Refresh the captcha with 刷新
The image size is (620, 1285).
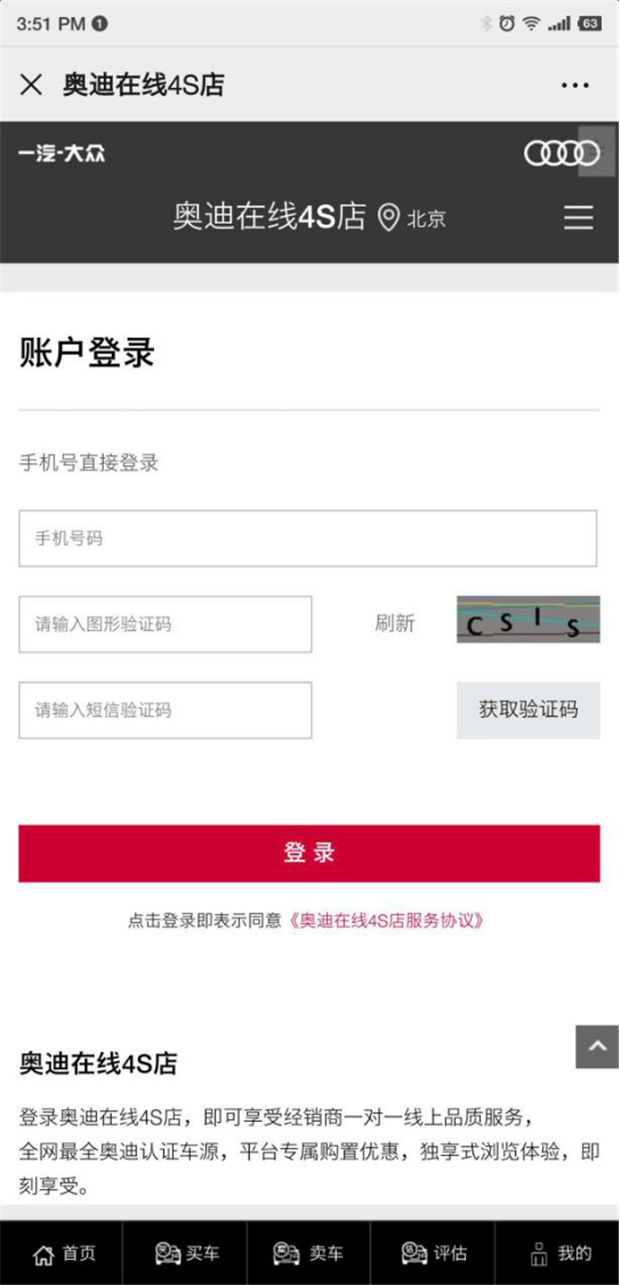point(395,624)
